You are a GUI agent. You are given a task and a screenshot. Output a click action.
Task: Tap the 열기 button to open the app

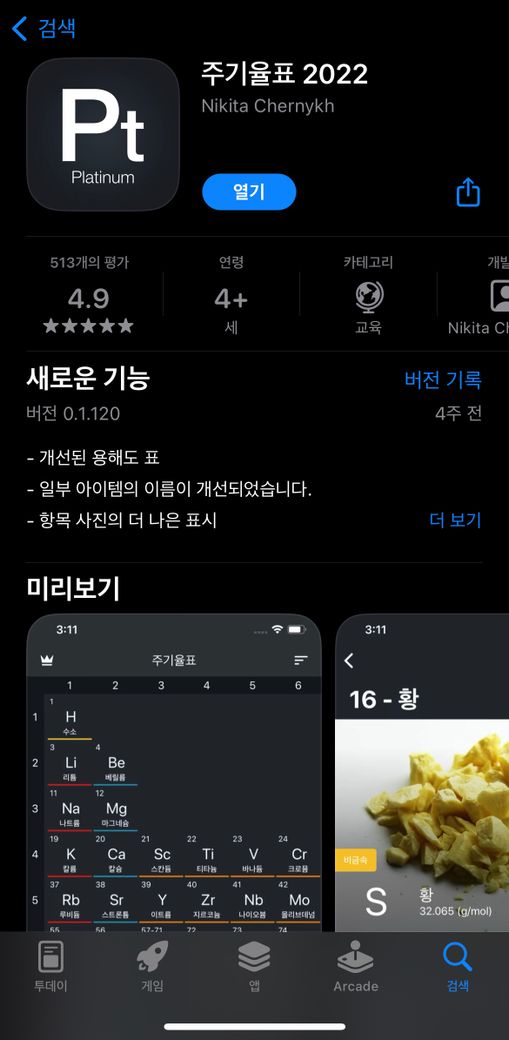pyautogui.click(x=249, y=192)
